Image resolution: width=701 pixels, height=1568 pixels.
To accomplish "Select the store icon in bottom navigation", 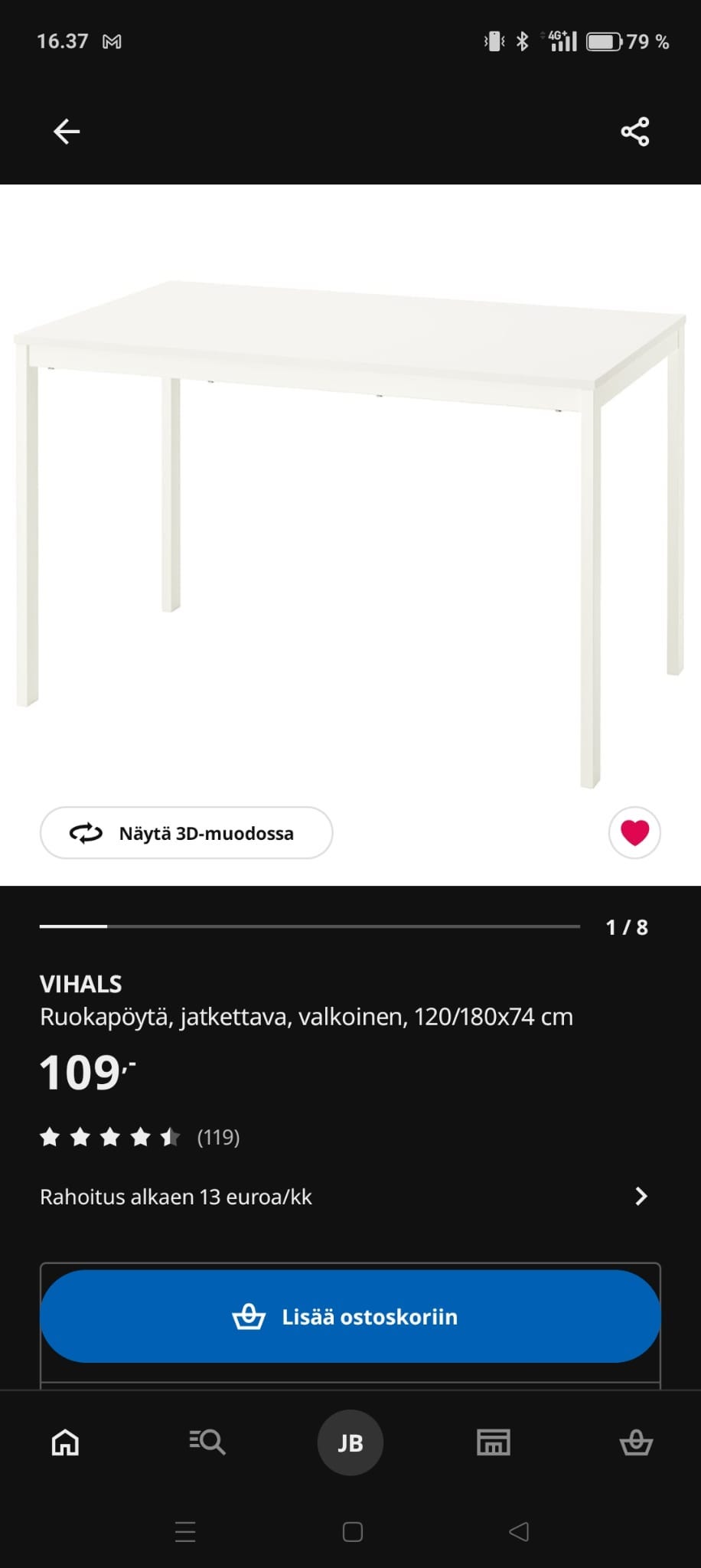I will (x=494, y=1442).
